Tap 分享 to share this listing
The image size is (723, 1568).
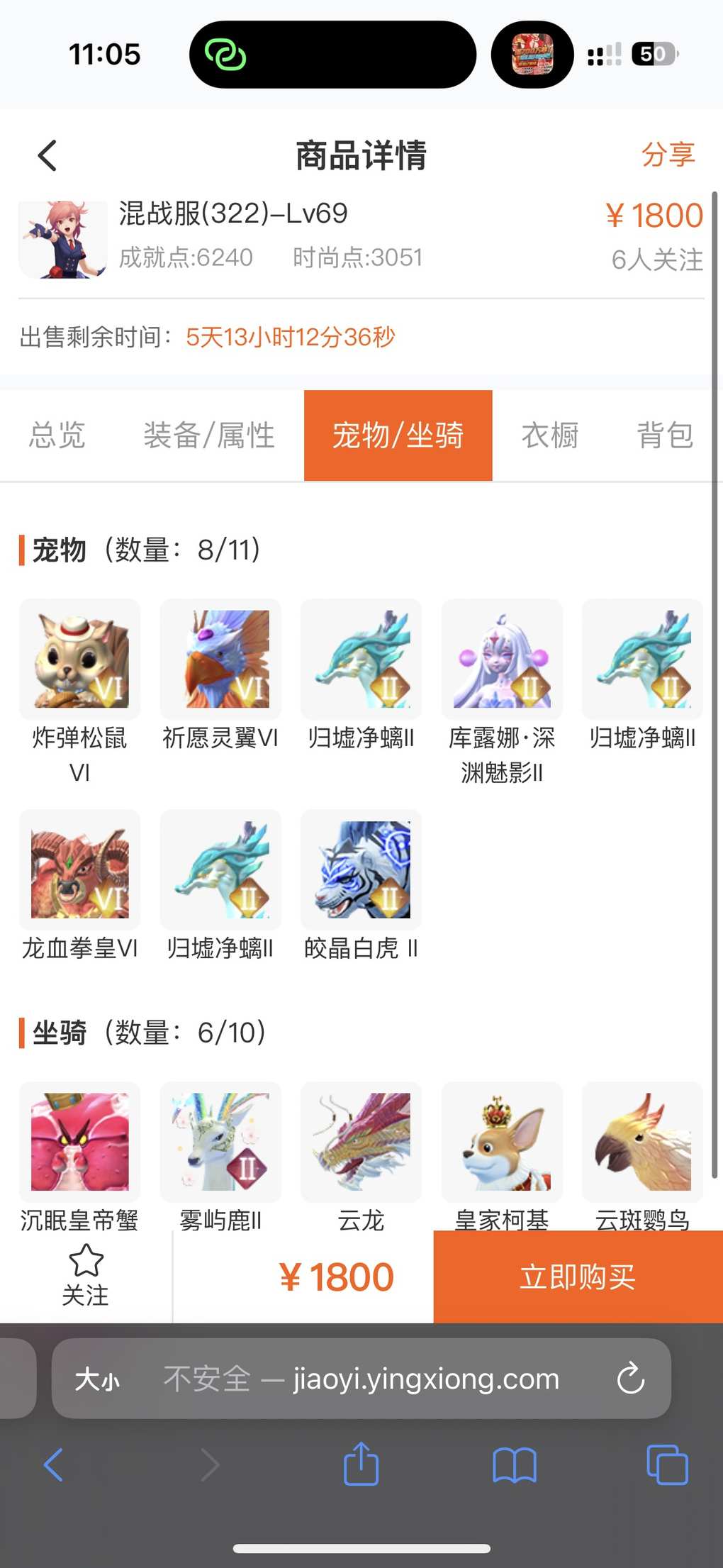coord(667,155)
